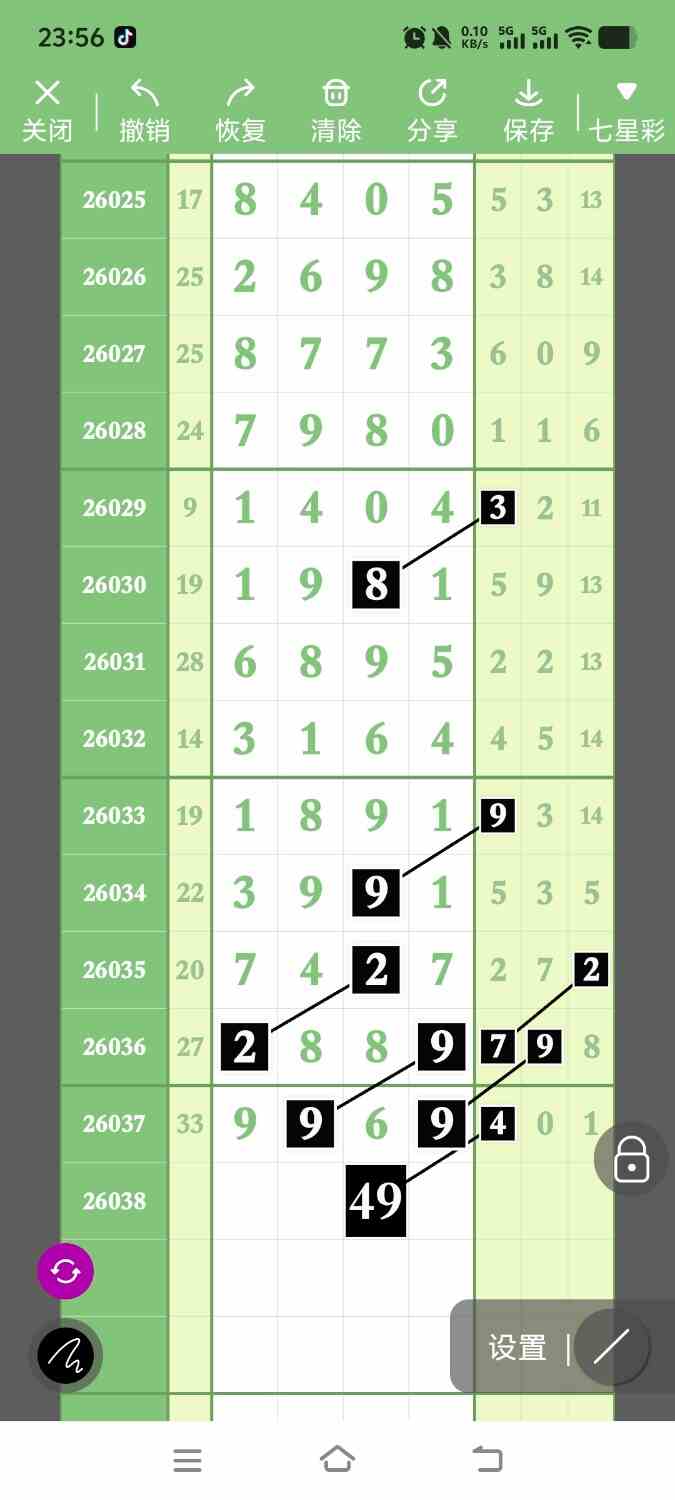Open 设置 settings panel

tap(517, 1348)
